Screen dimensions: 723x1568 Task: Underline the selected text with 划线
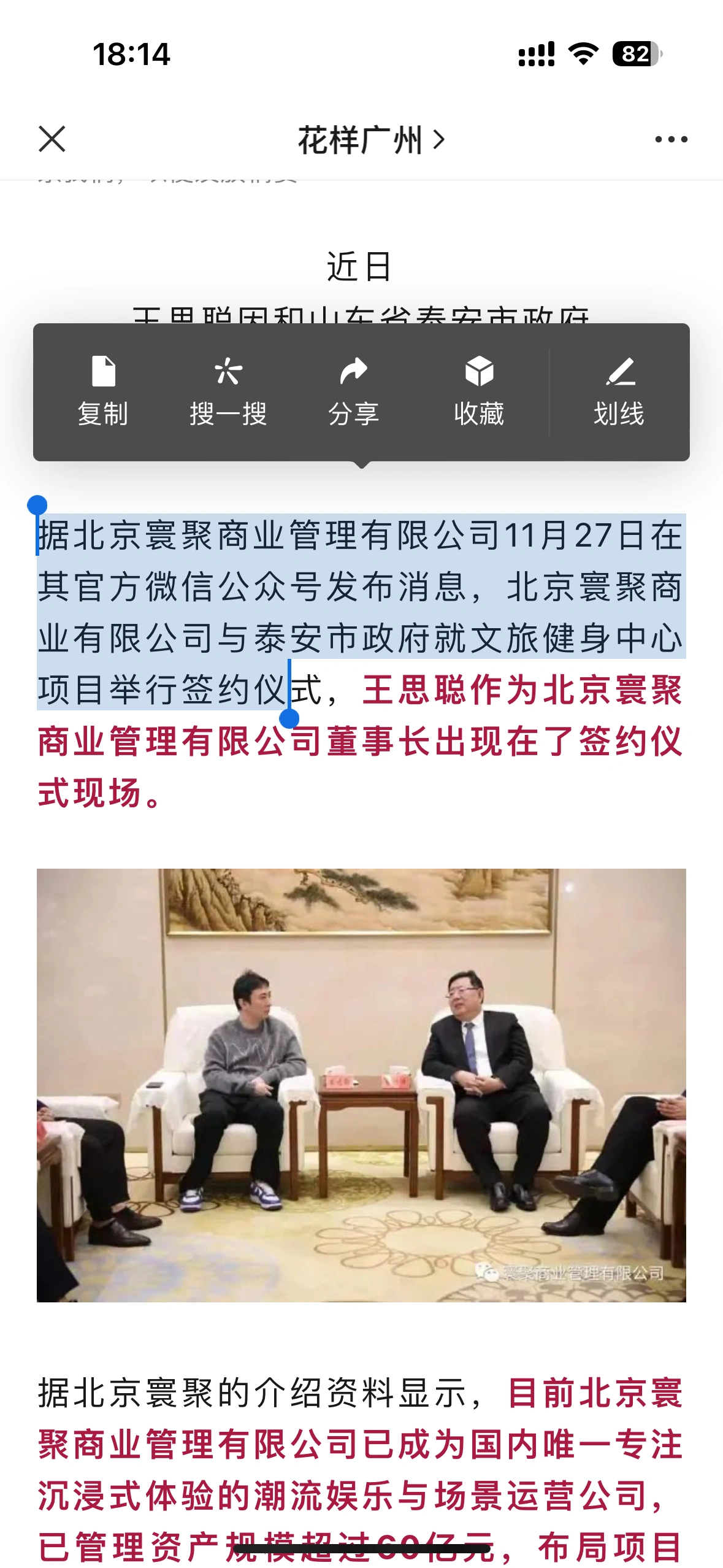pyautogui.click(x=619, y=391)
